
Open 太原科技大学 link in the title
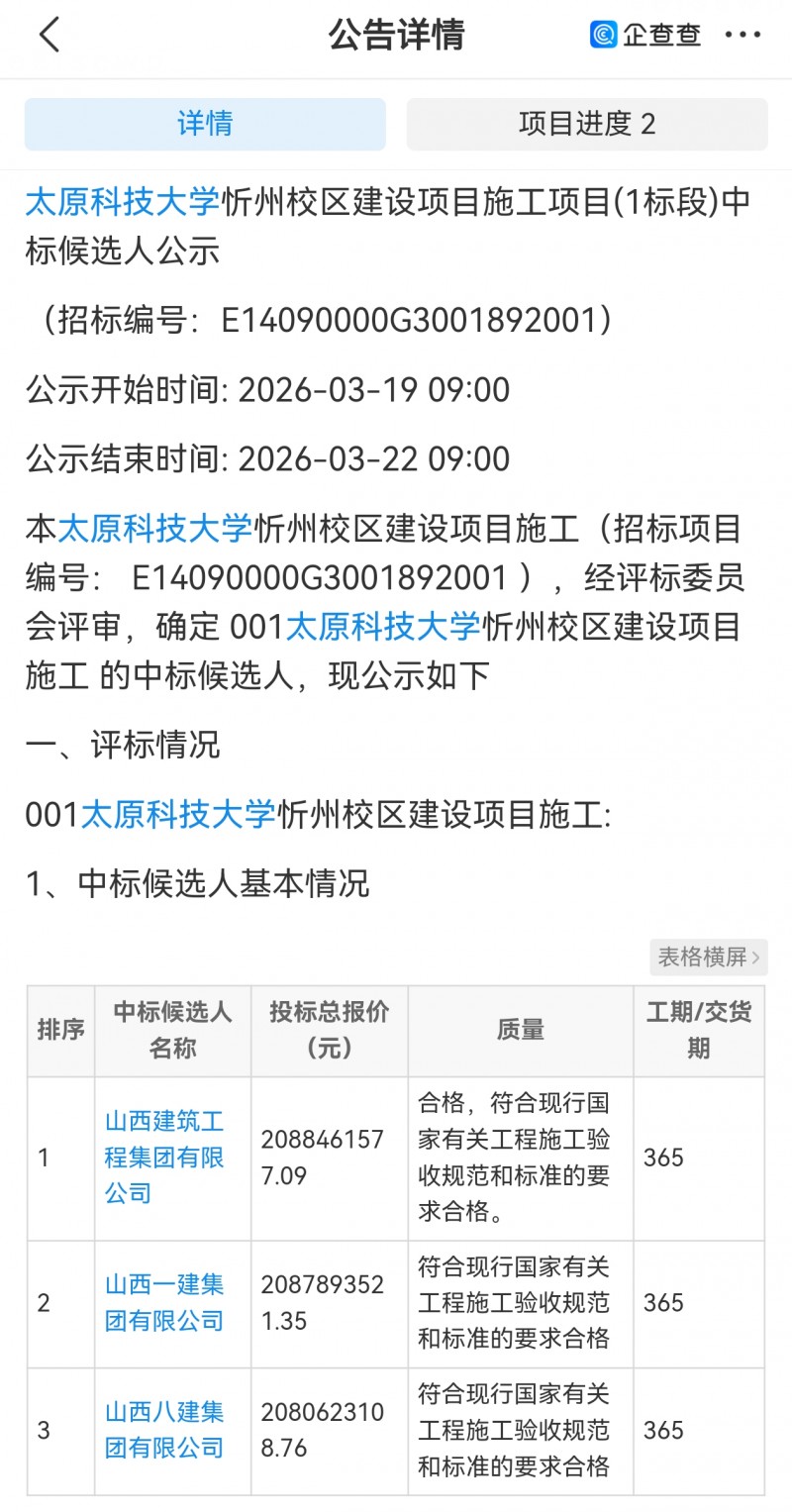[123, 202]
